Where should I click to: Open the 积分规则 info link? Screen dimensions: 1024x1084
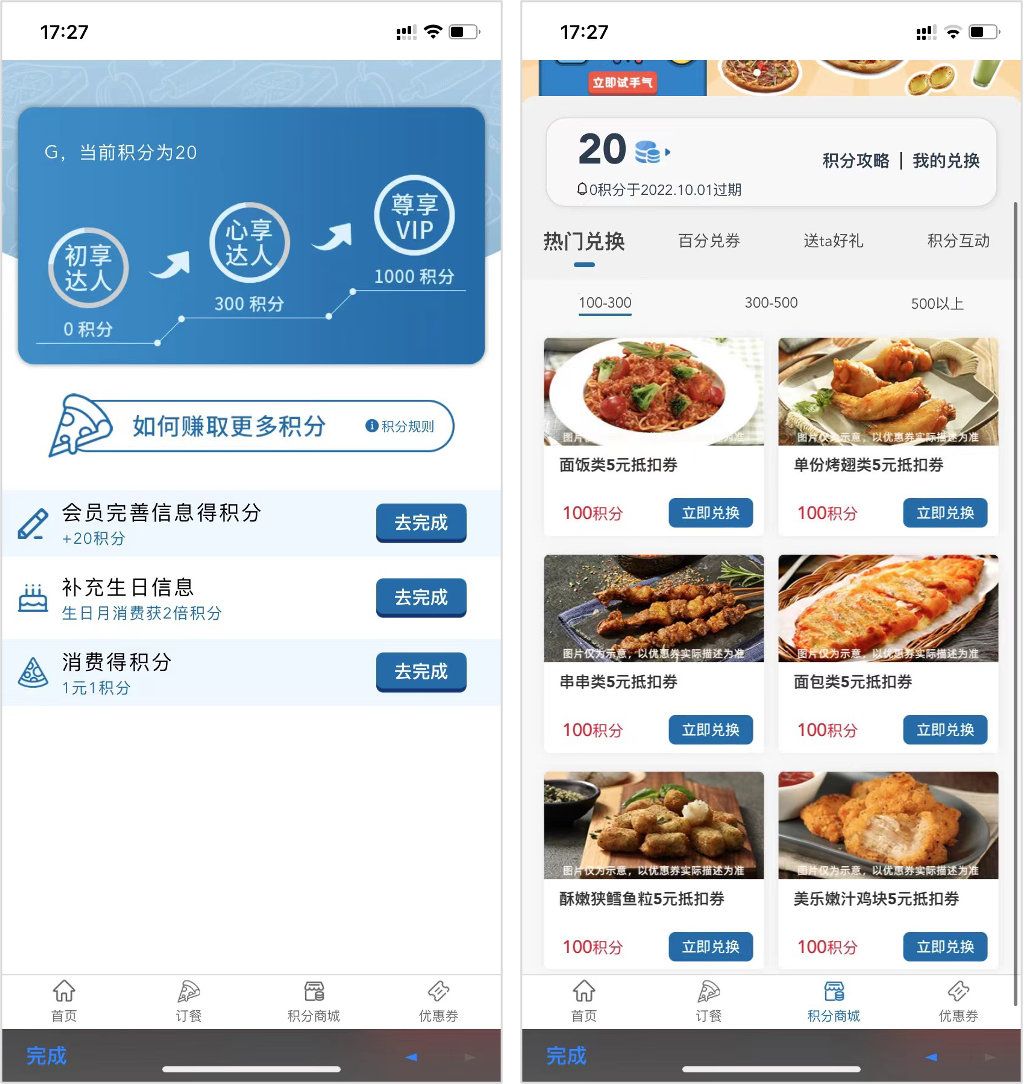pyautogui.click(x=401, y=426)
